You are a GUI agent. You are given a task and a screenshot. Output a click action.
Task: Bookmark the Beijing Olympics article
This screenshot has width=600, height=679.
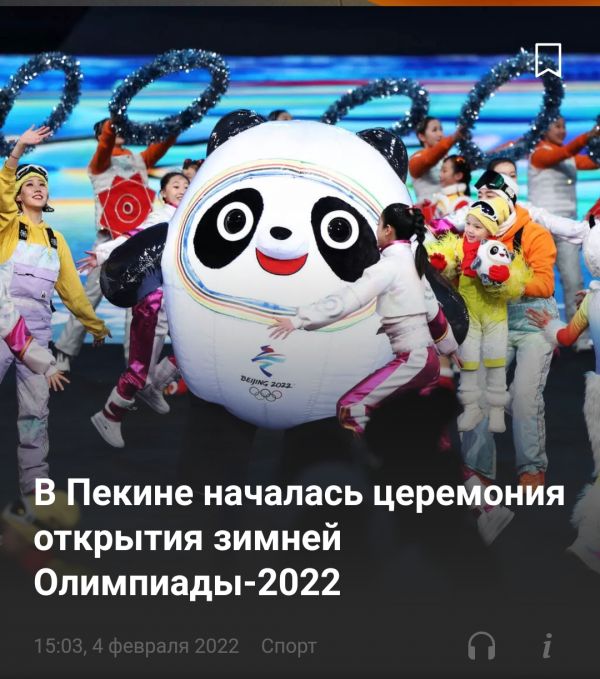coord(547,60)
